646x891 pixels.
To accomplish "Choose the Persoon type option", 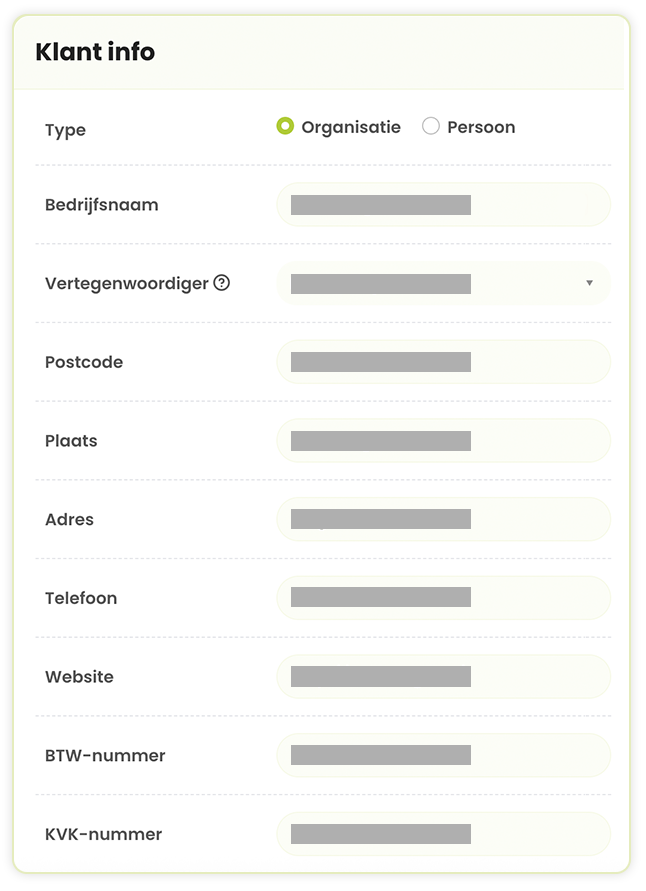I will [x=431, y=127].
